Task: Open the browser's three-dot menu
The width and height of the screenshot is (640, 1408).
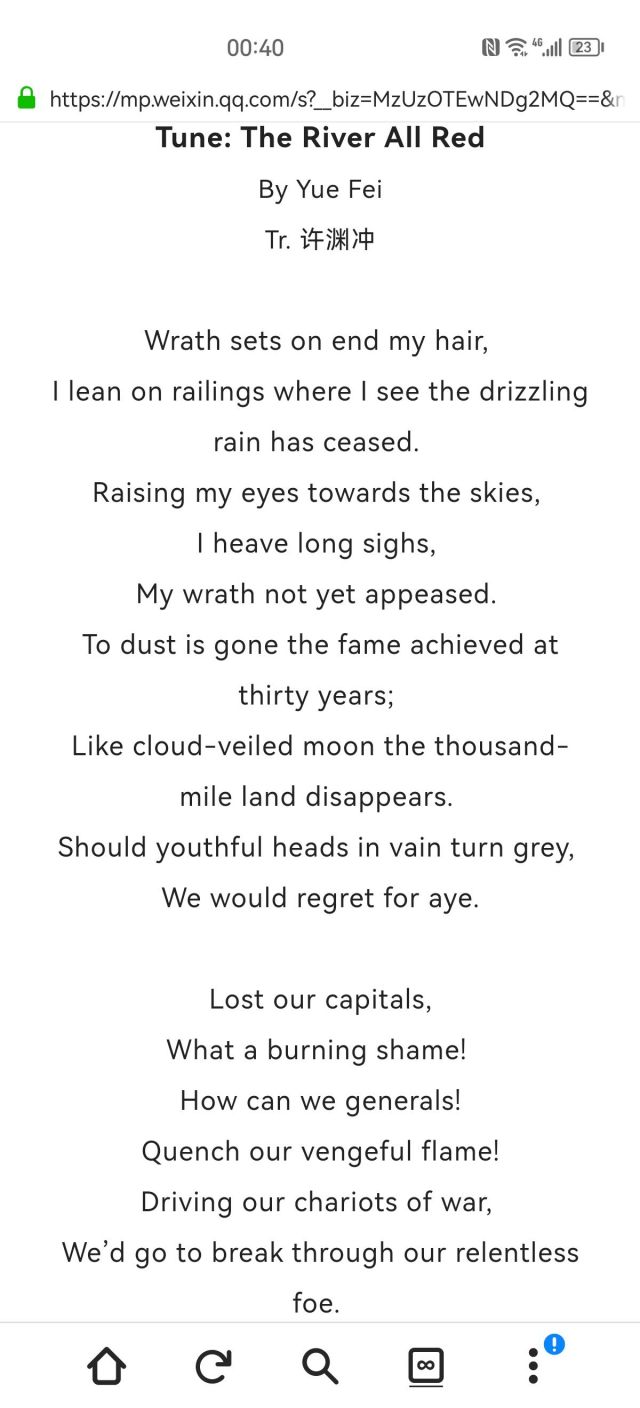Action: (533, 1365)
